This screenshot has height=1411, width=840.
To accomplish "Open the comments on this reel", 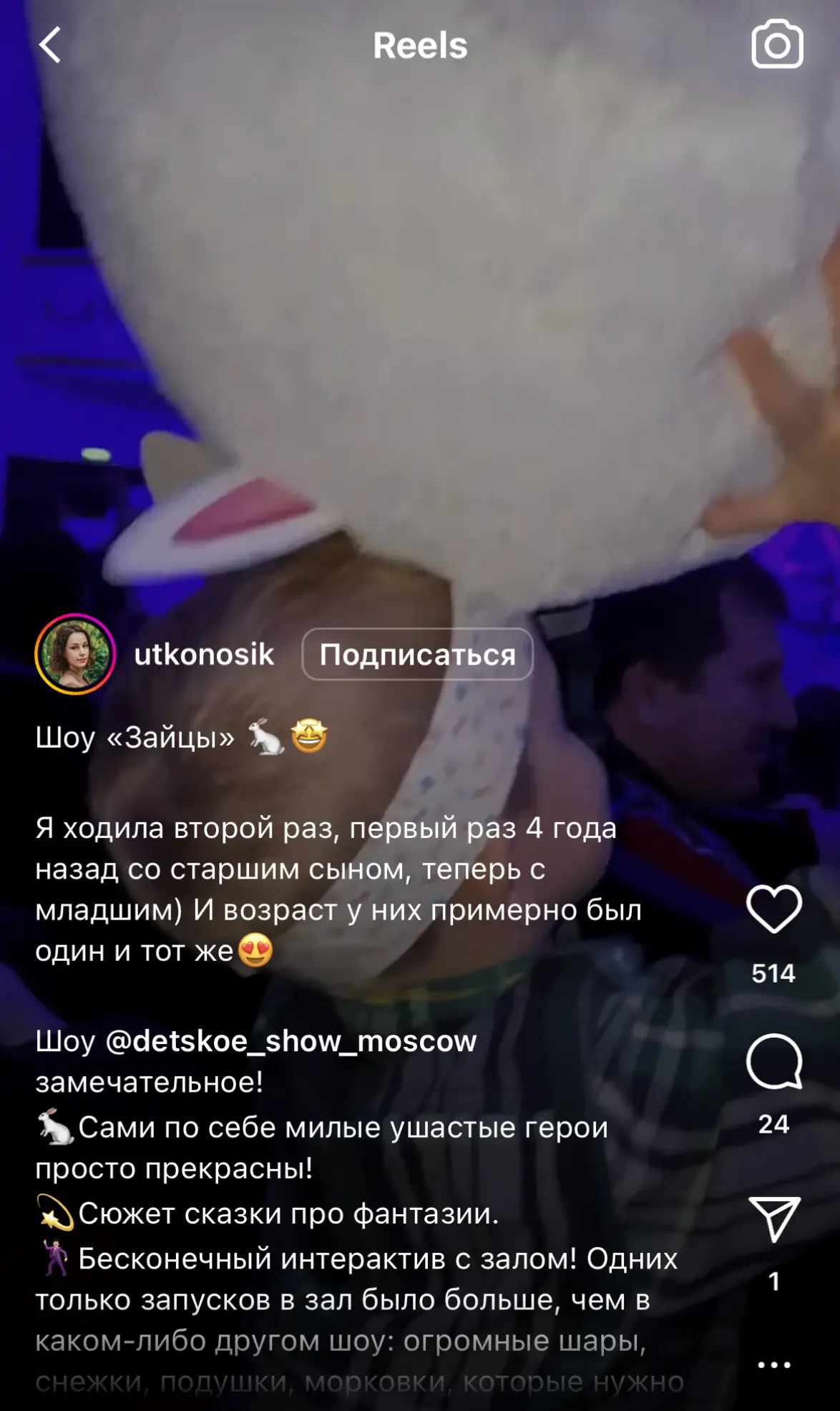I will pyautogui.click(x=773, y=1062).
